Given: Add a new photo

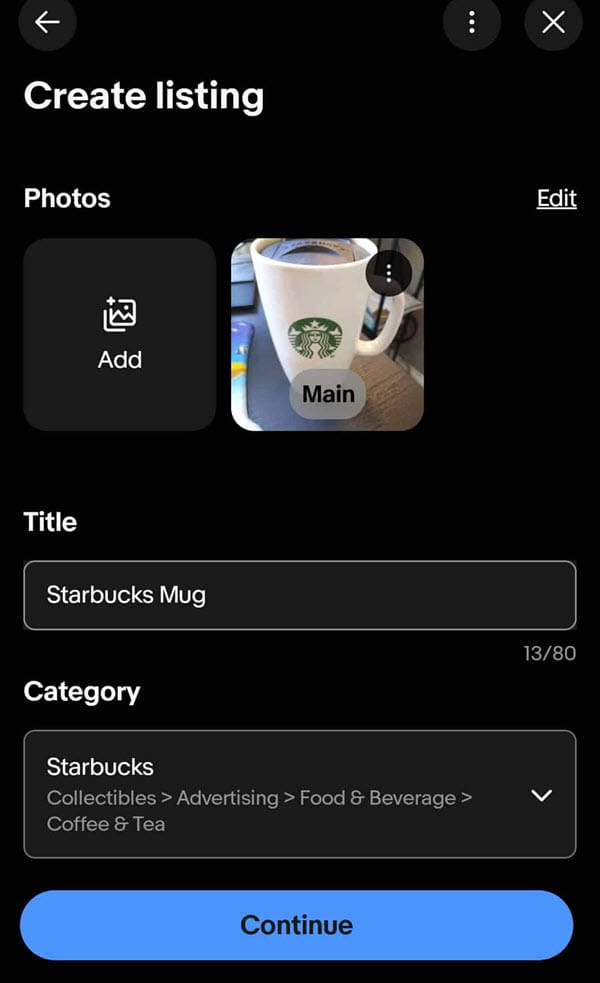Looking at the screenshot, I should pyautogui.click(x=120, y=334).
